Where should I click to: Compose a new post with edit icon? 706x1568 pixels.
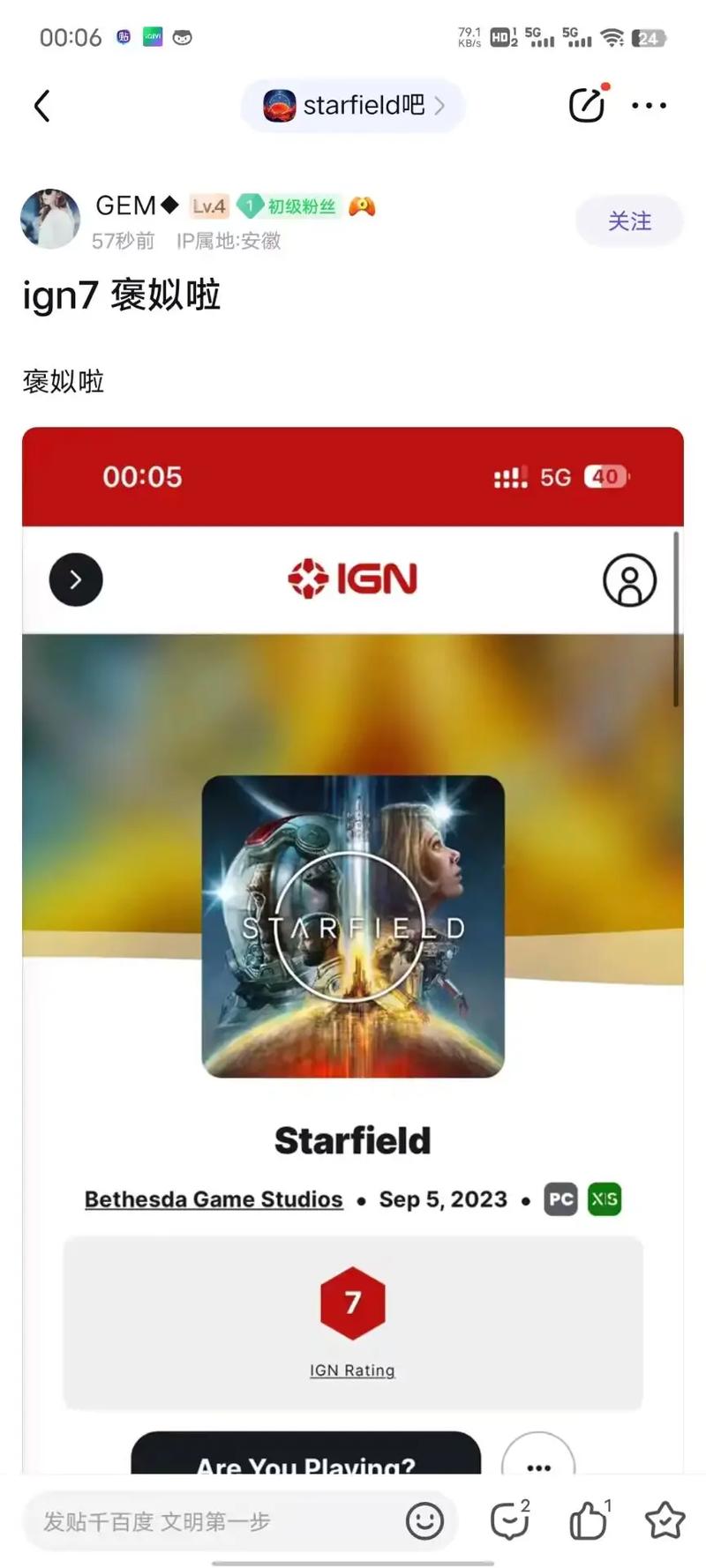point(587,105)
